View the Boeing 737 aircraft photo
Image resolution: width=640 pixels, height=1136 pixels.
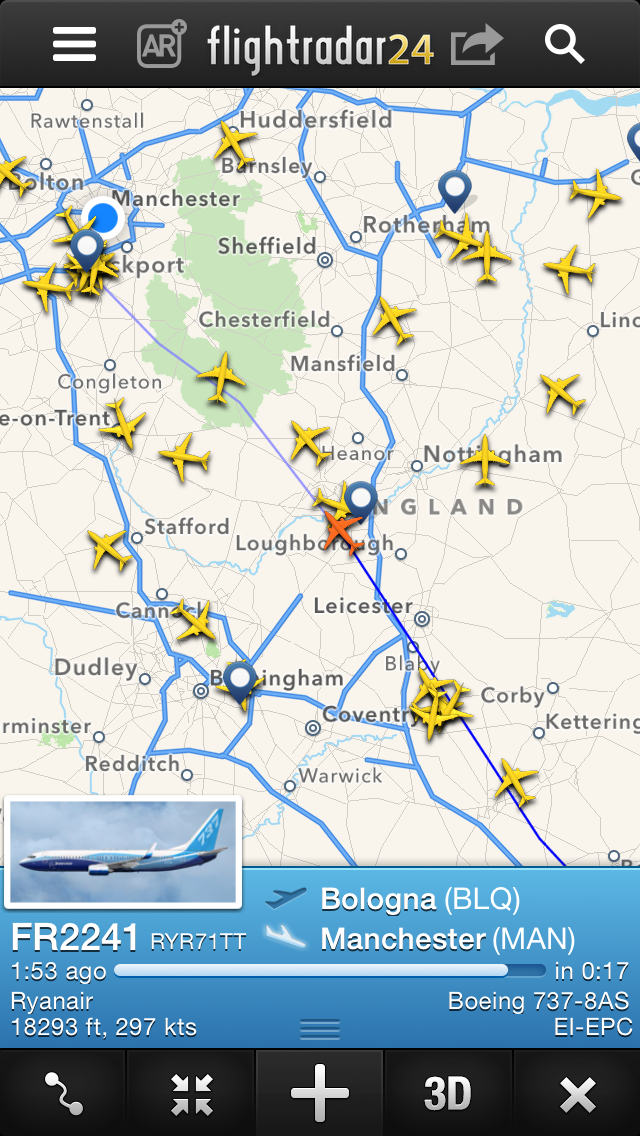coord(123,852)
